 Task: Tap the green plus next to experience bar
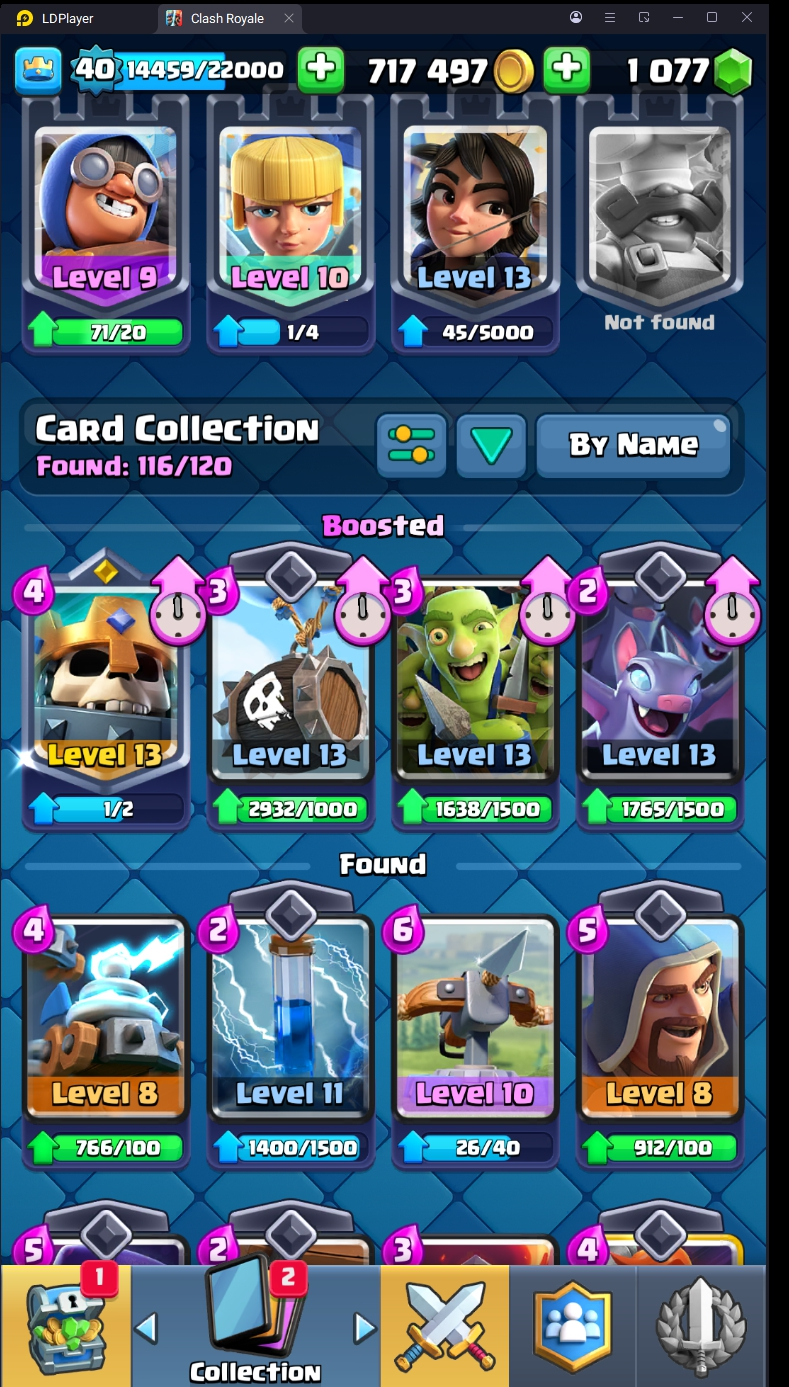pos(321,70)
